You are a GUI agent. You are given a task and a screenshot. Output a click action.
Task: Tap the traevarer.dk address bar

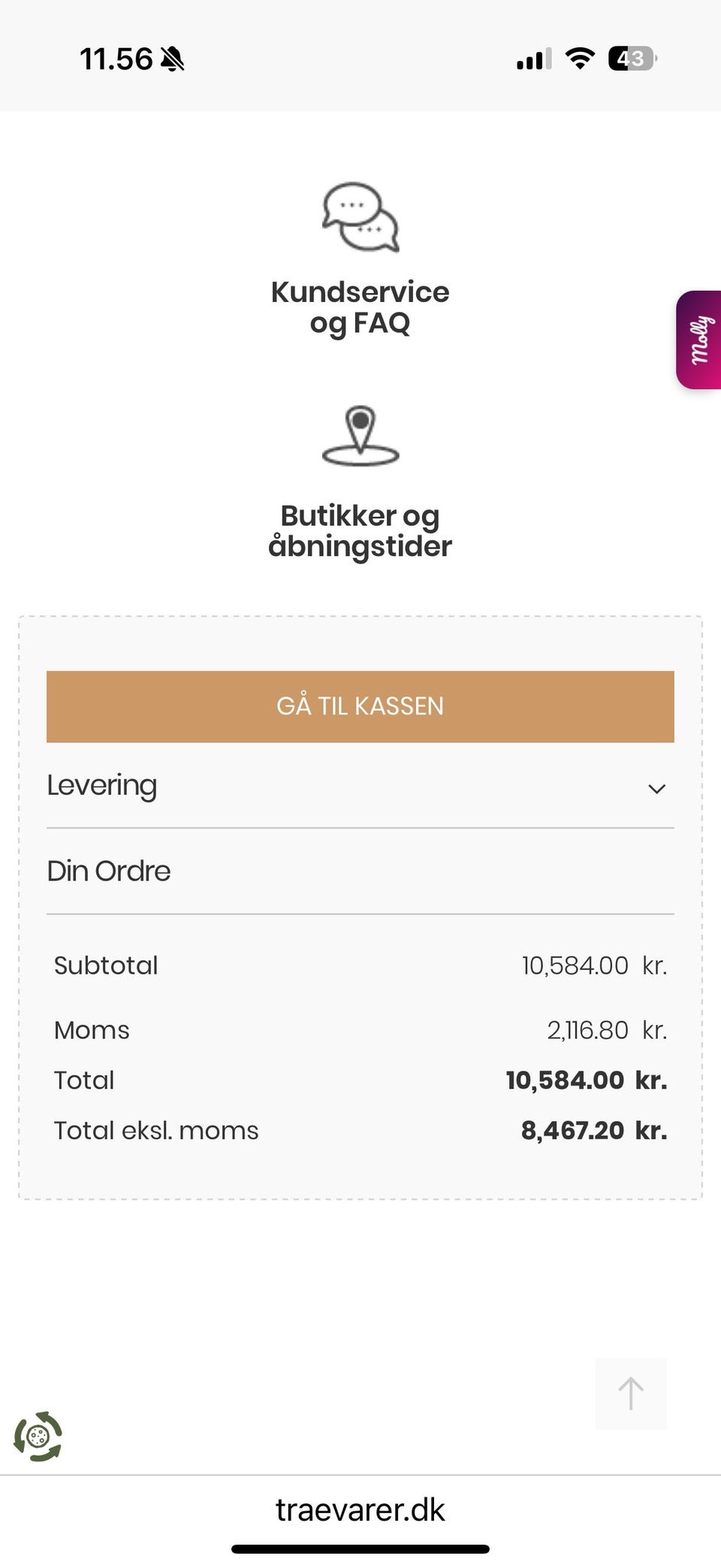pyautogui.click(x=360, y=1509)
